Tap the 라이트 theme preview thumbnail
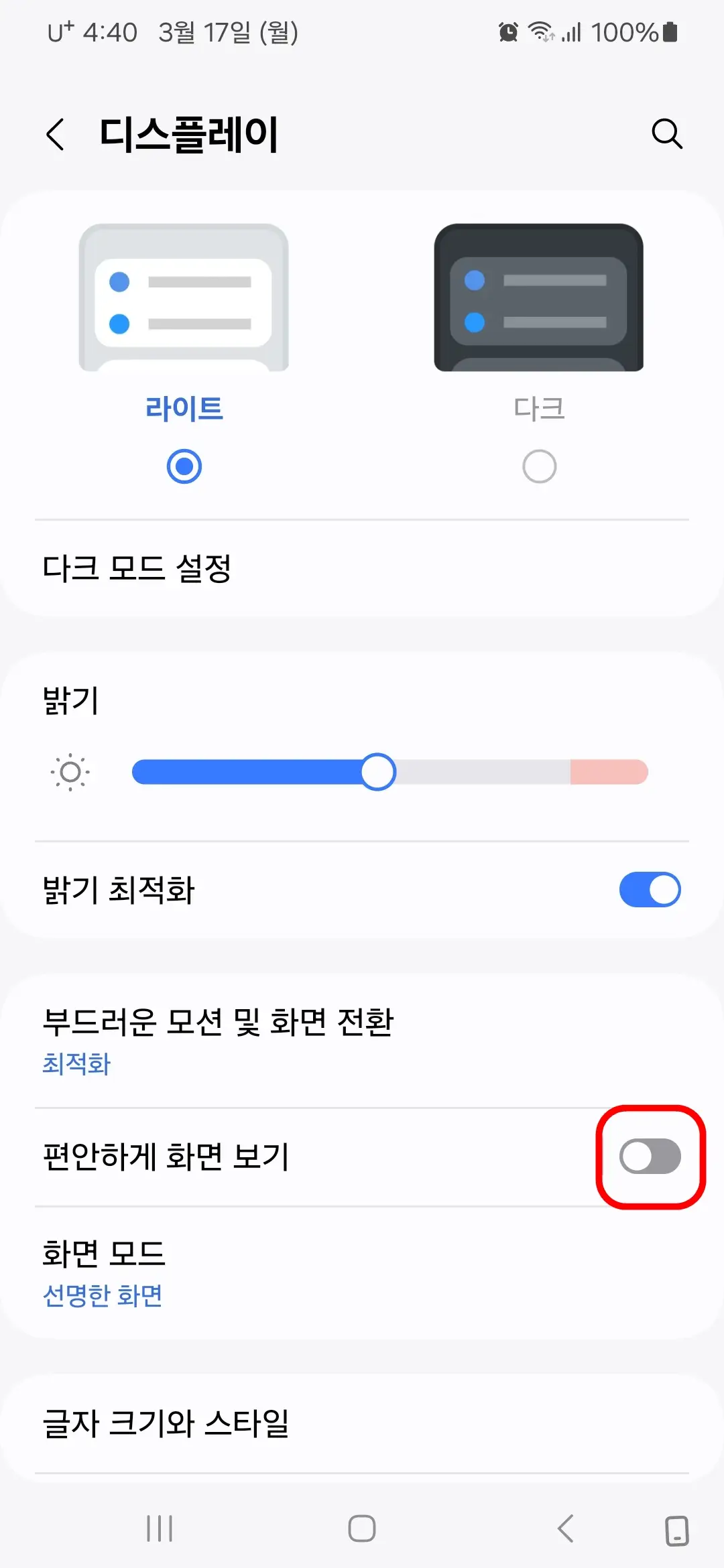The width and height of the screenshot is (724, 1568). (x=185, y=297)
